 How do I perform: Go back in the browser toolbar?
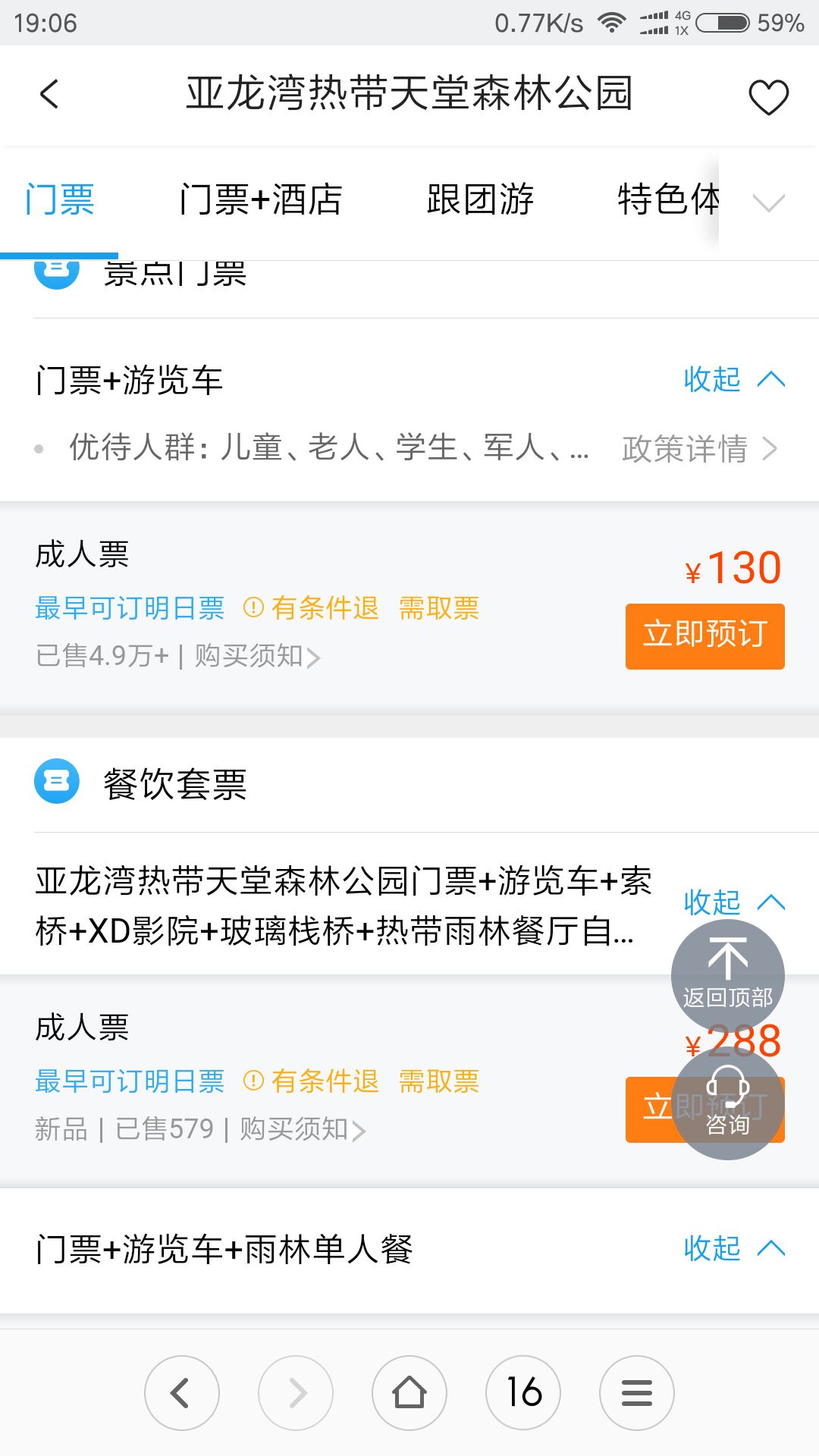click(x=182, y=1393)
